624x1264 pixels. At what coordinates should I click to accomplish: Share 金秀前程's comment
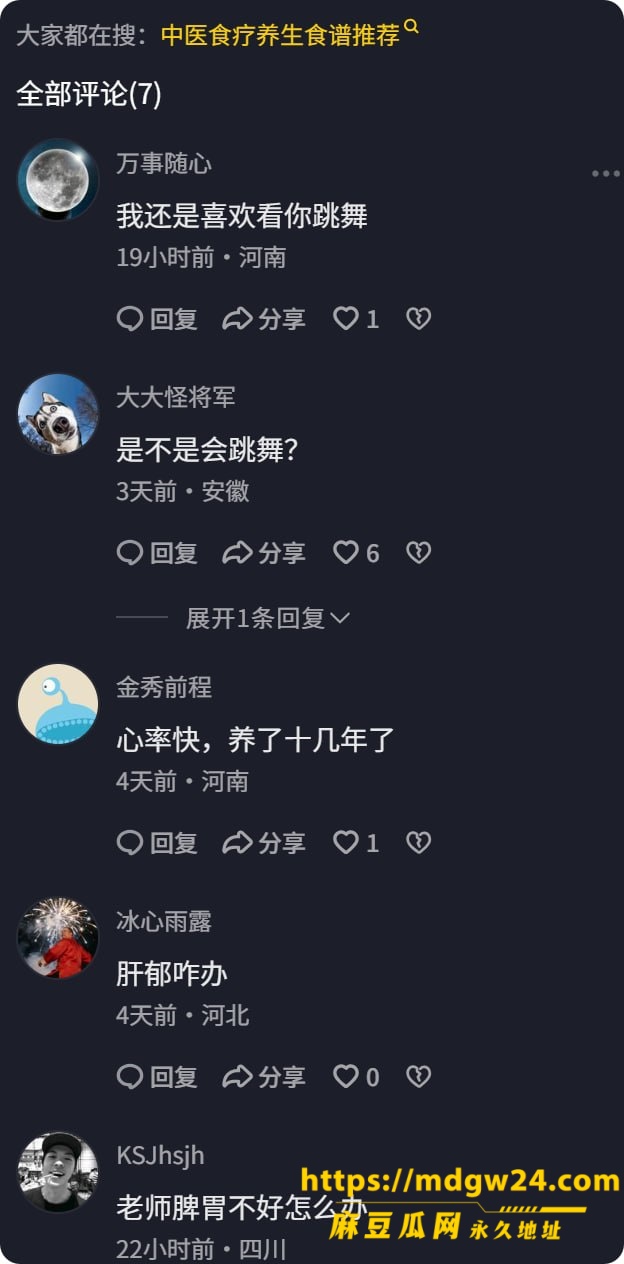point(264,843)
